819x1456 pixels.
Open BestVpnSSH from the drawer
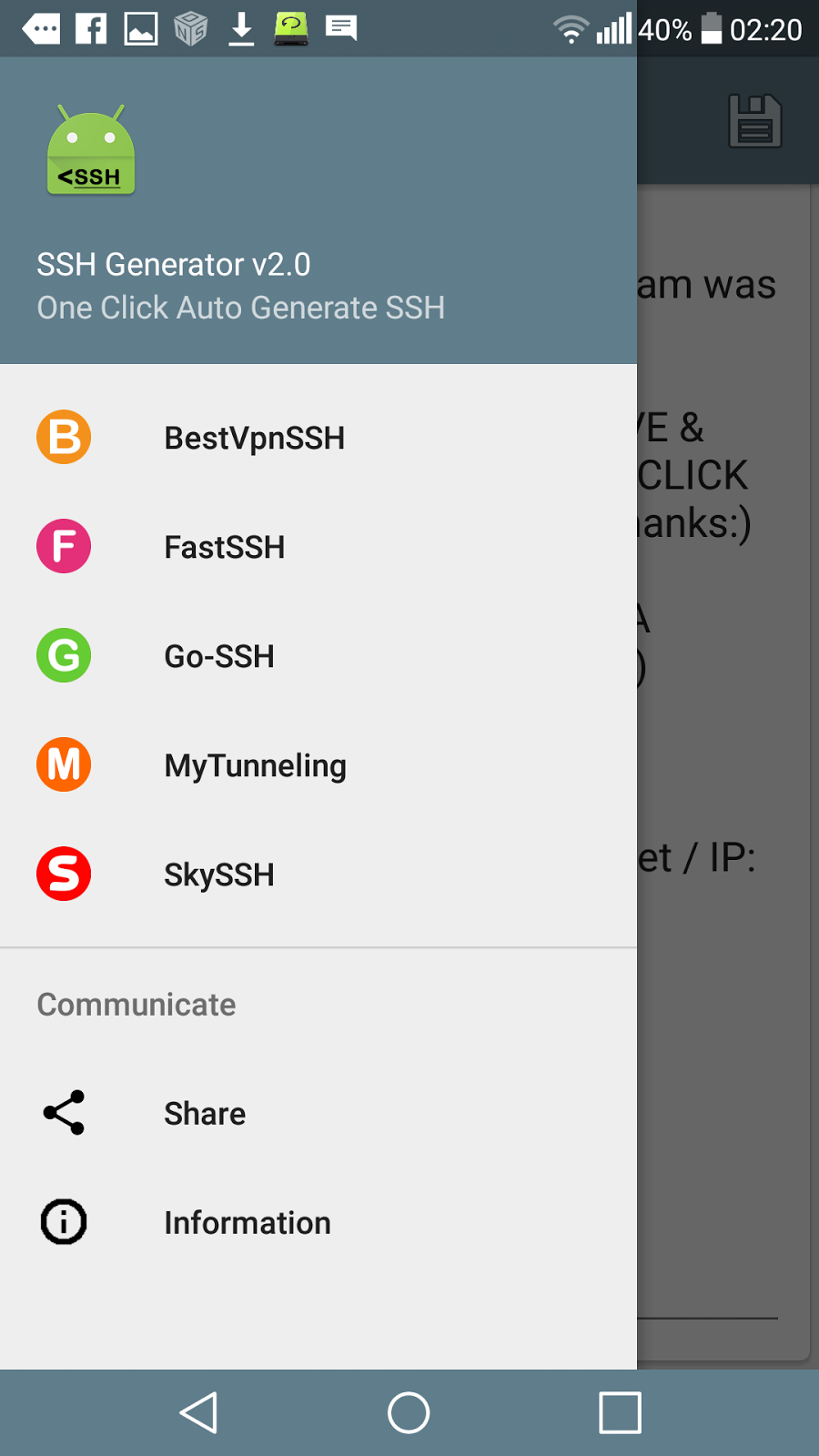coord(318,438)
